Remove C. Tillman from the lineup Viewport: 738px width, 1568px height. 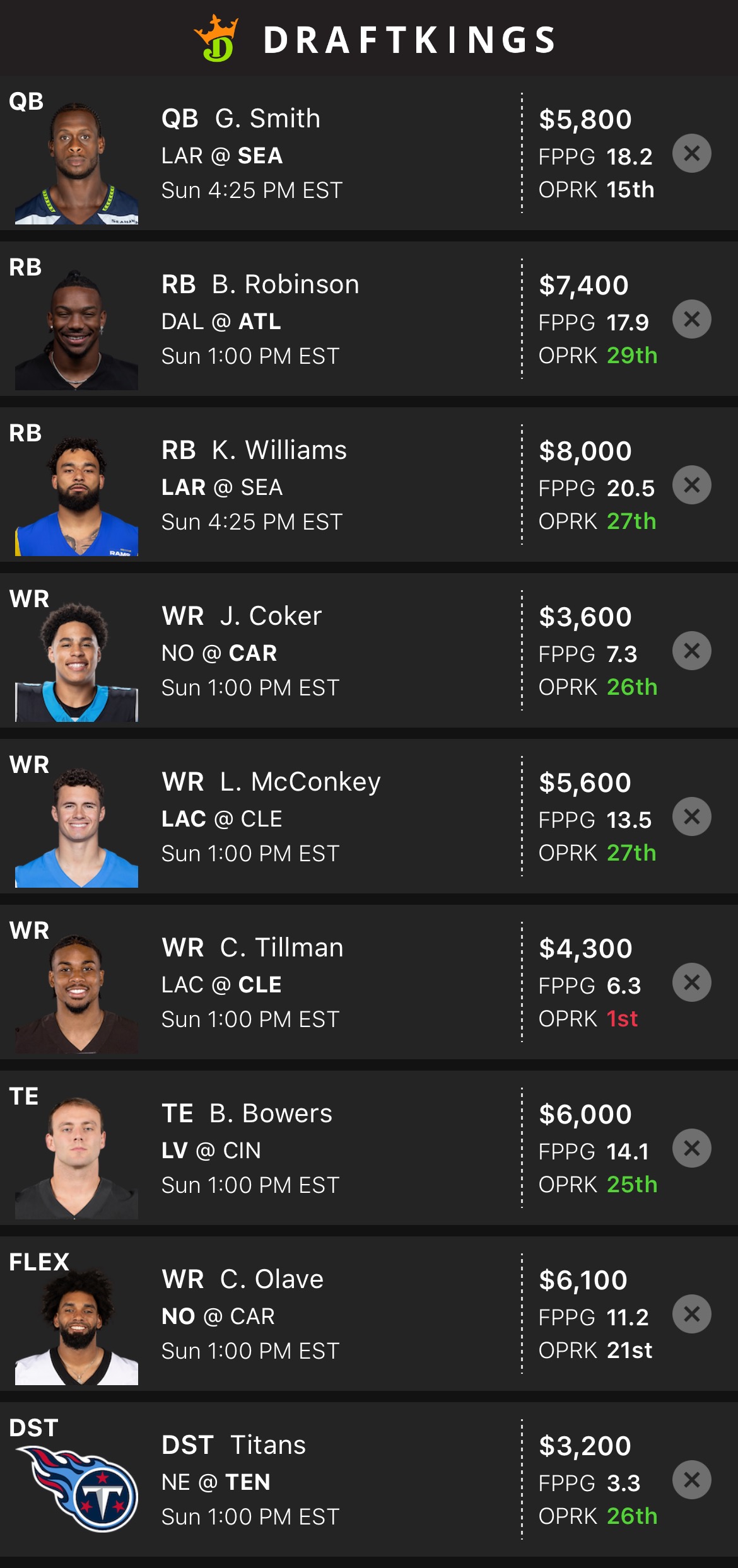[691, 982]
